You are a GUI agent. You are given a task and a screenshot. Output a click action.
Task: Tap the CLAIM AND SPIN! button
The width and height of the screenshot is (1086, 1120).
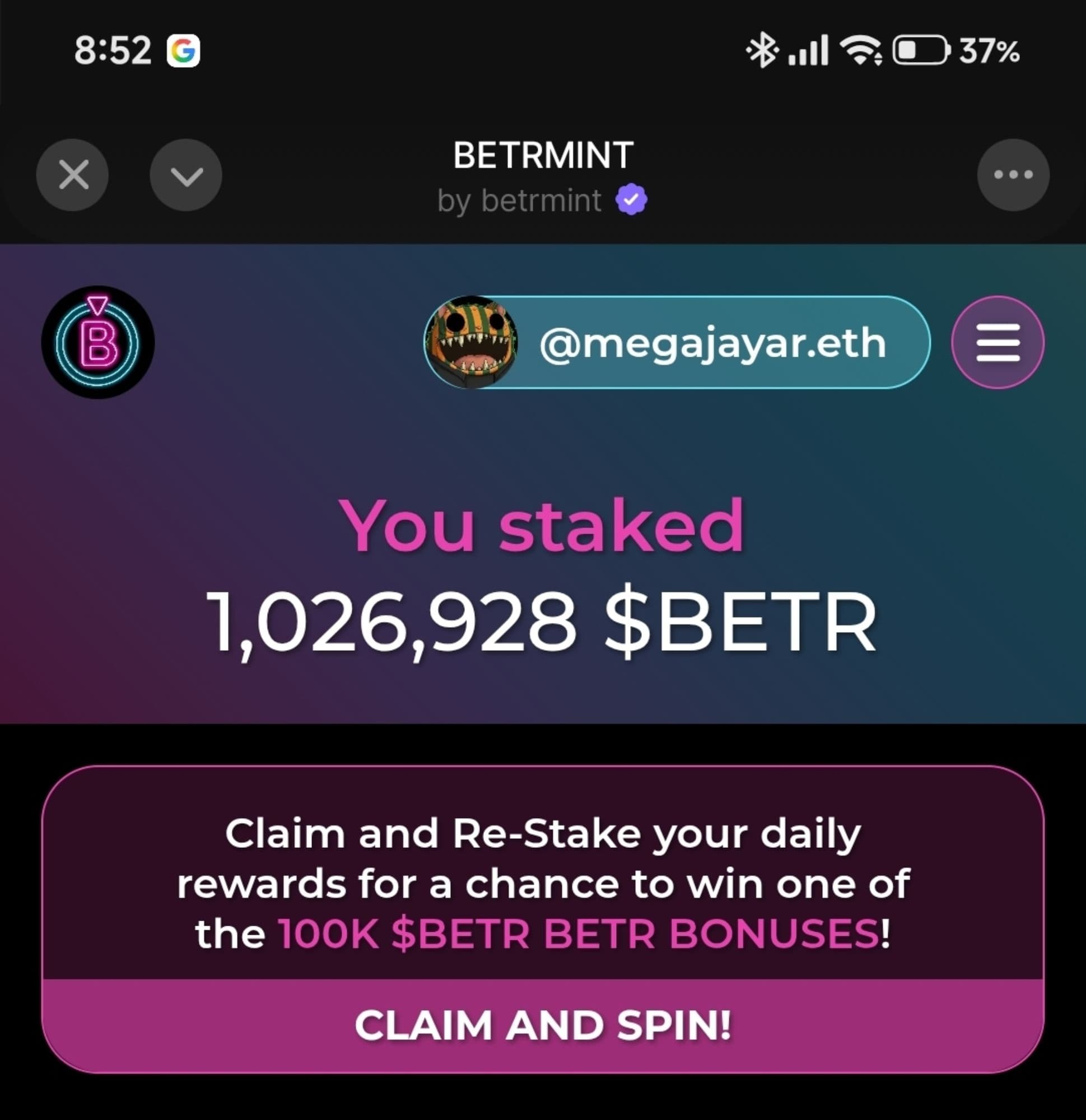point(542,1025)
